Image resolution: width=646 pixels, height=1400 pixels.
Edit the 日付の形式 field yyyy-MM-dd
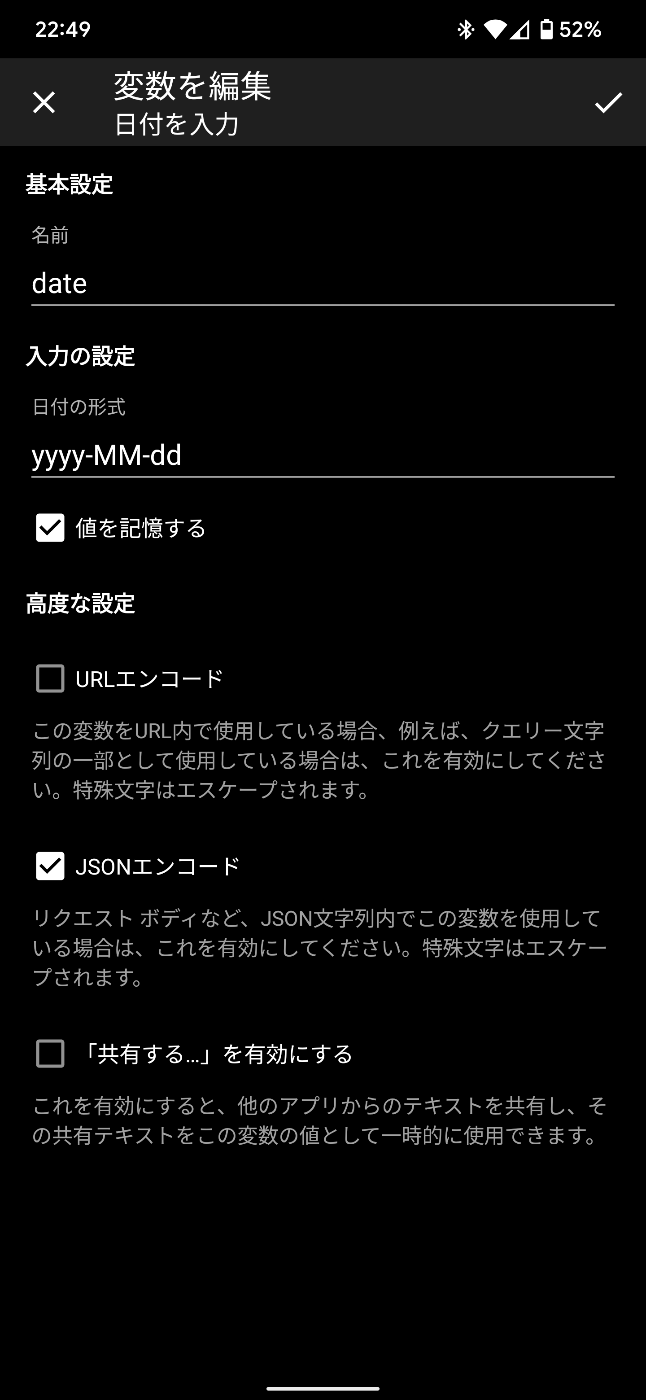pos(322,457)
